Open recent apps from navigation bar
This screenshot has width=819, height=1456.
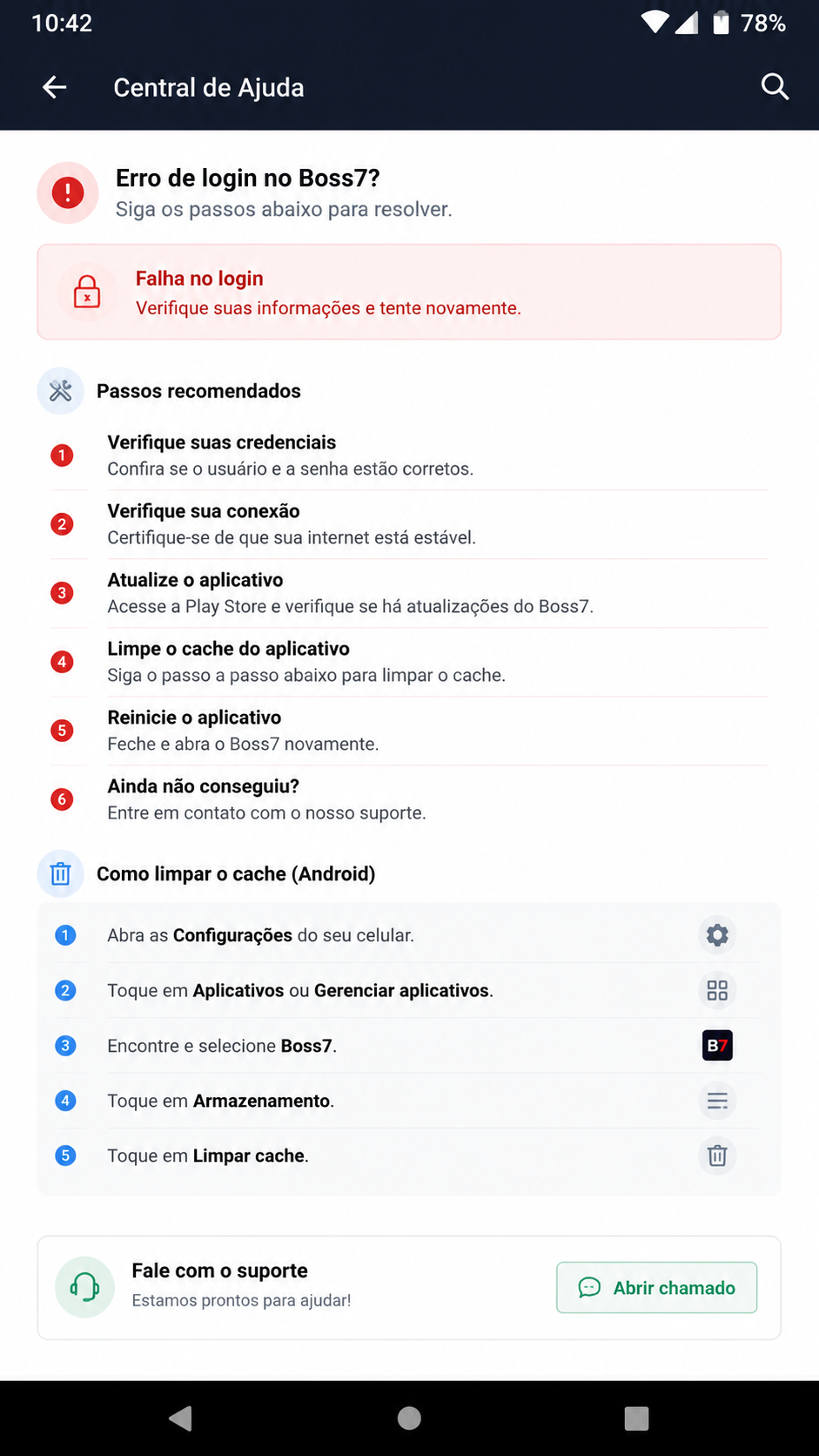637,1419
